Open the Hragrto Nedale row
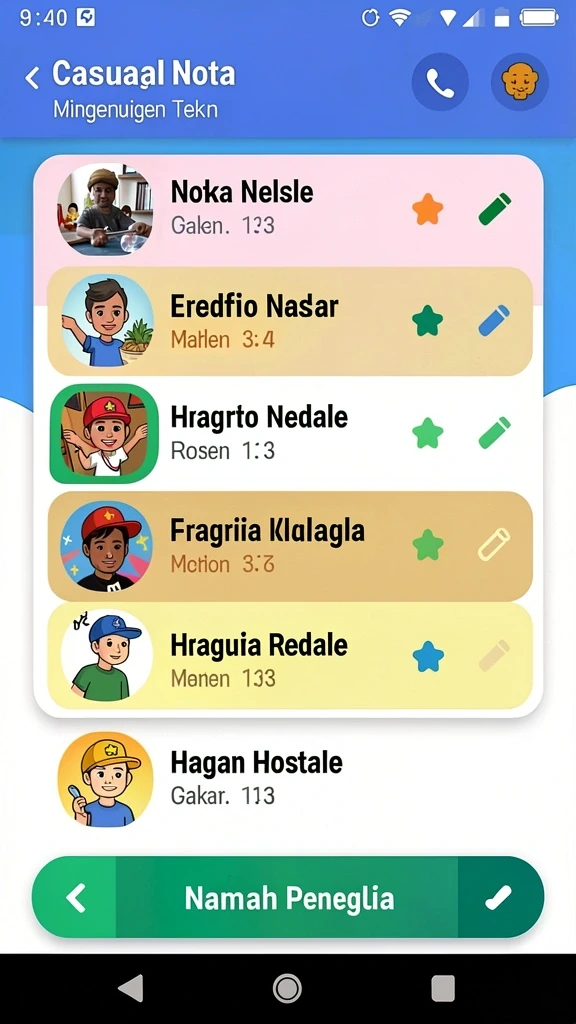Screen dimensions: 576x1024 pyautogui.click(x=288, y=434)
